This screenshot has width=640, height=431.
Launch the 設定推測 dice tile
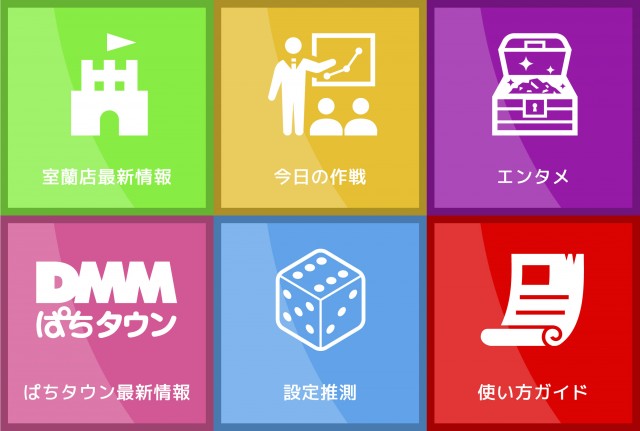pyautogui.click(x=320, y=323)
